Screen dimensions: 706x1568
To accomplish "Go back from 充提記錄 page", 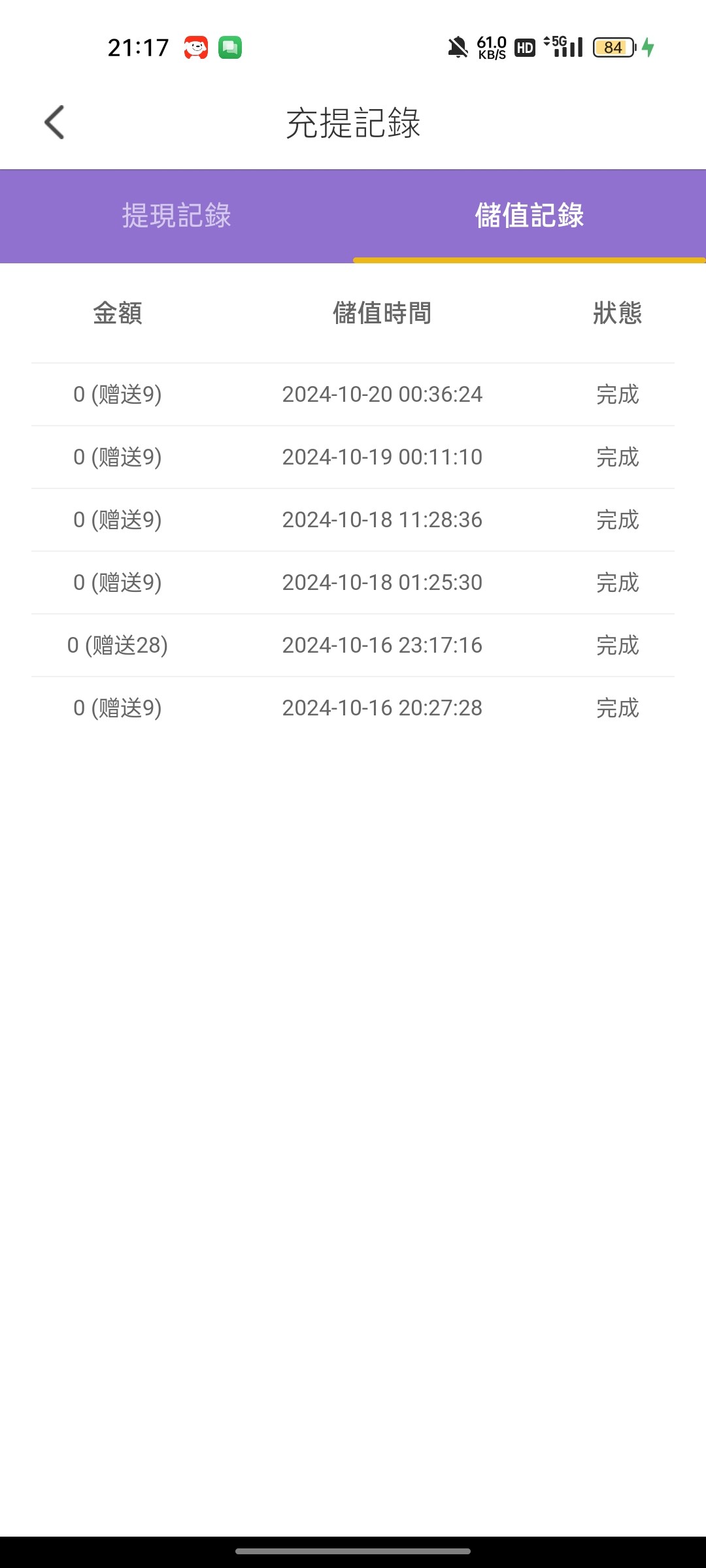I will click(x=55, y=122).
